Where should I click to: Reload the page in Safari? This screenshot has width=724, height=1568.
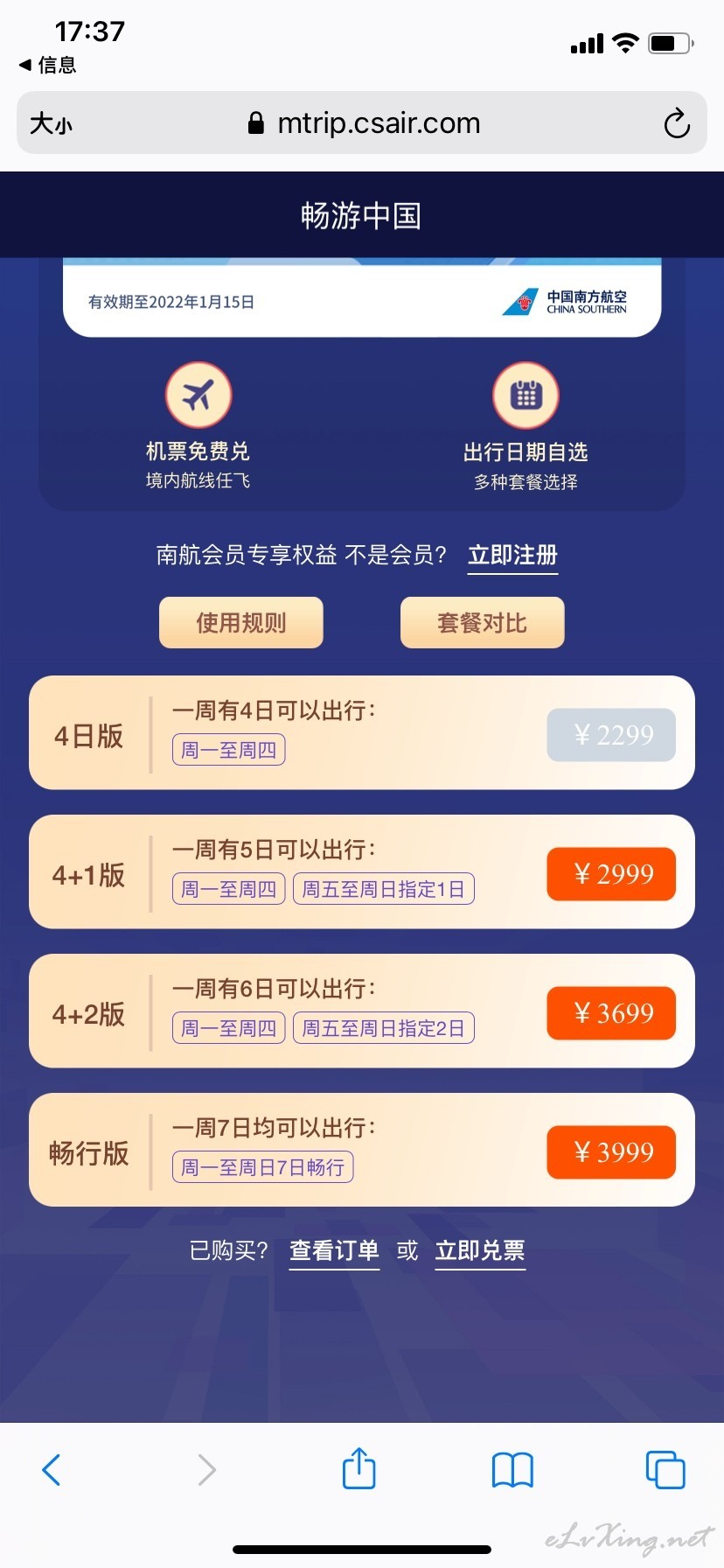[677, 123]
